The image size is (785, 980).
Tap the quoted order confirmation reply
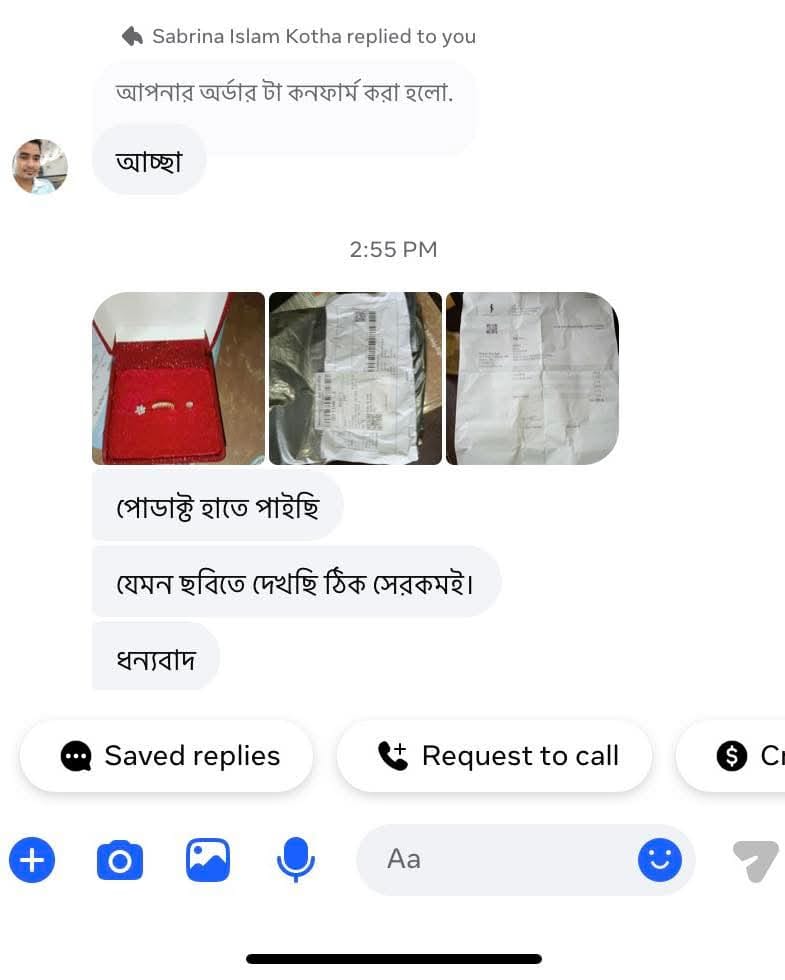(x=284, y=94)
